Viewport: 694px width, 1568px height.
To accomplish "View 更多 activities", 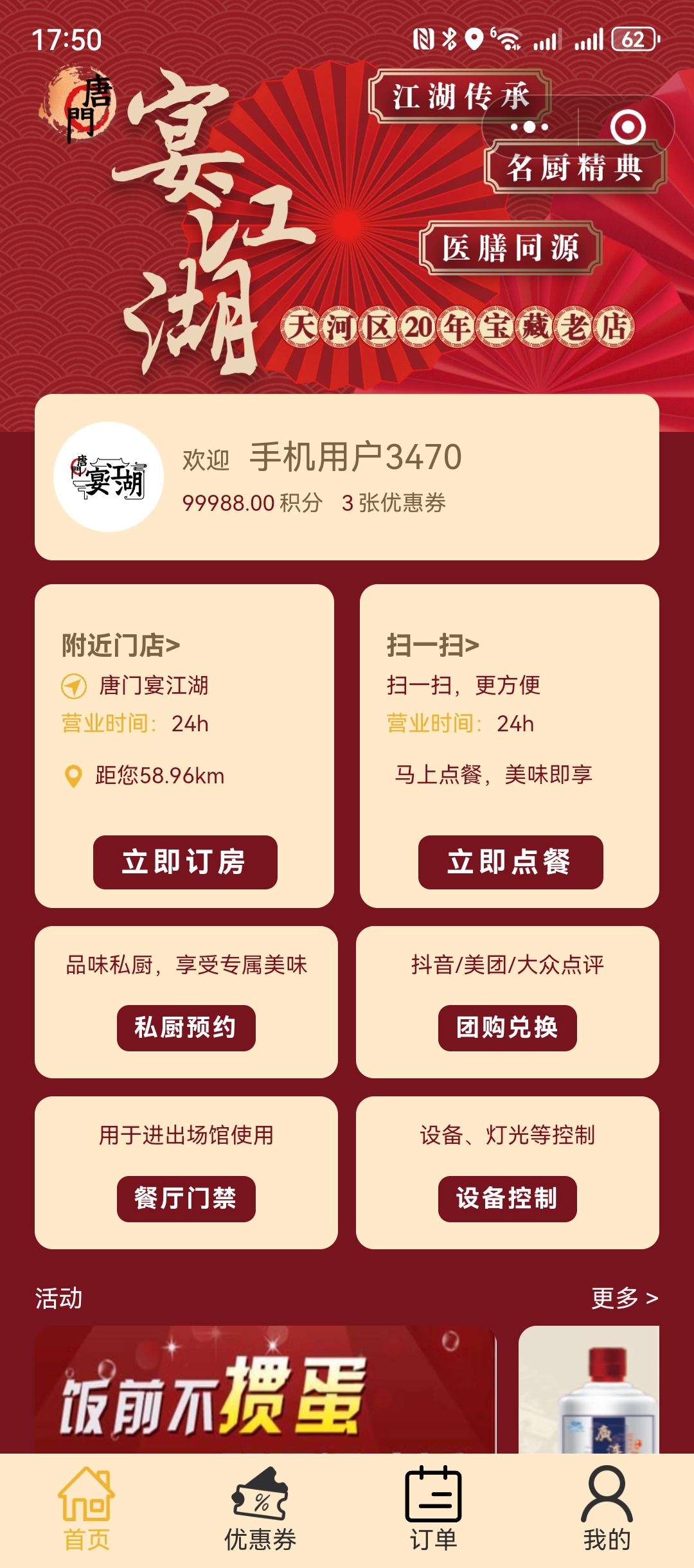I will tap(624, 1298).
